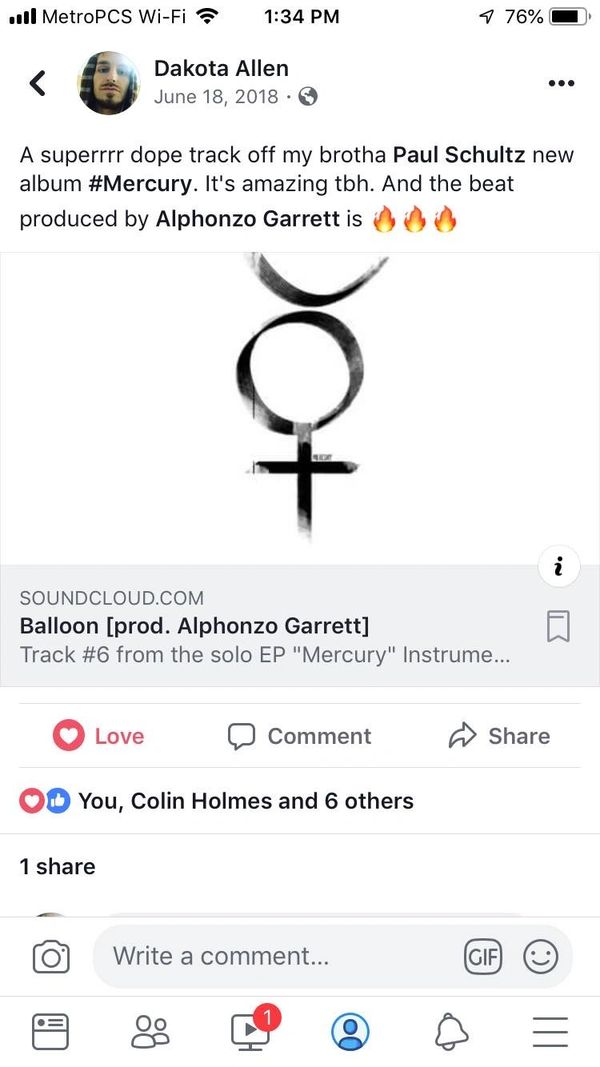View the 1 share

(x=57, y=867)
